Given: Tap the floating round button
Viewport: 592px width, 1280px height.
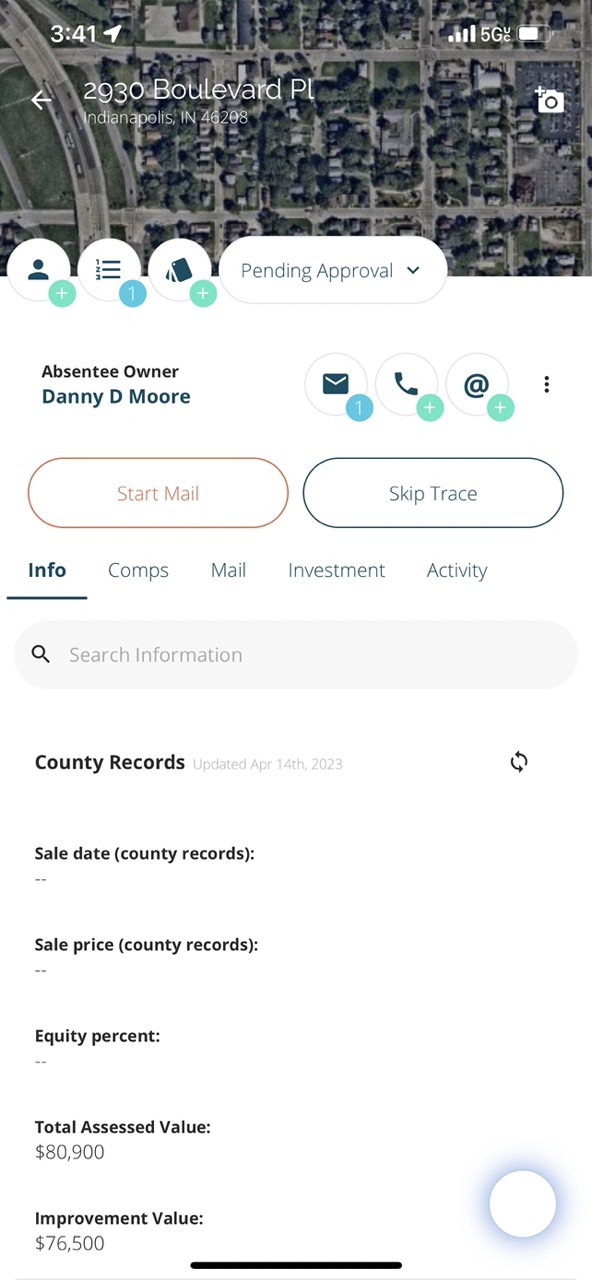Looking at the screenshot, I should coord(522,1204).
